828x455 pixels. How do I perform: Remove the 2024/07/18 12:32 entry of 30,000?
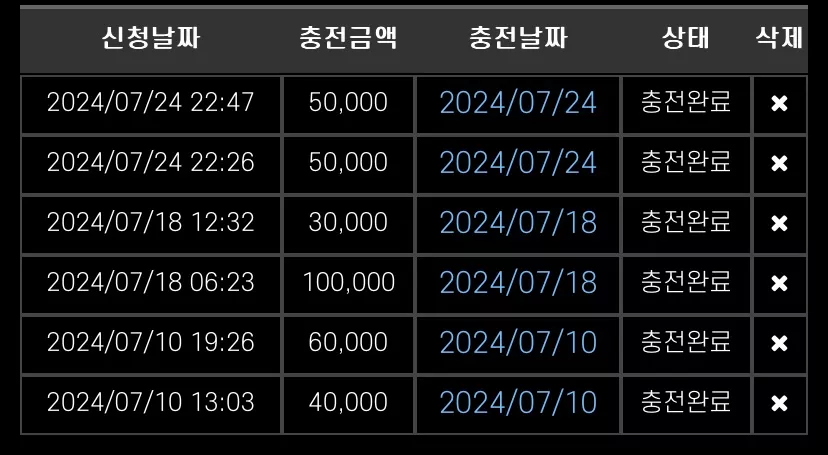coord(779,224)
